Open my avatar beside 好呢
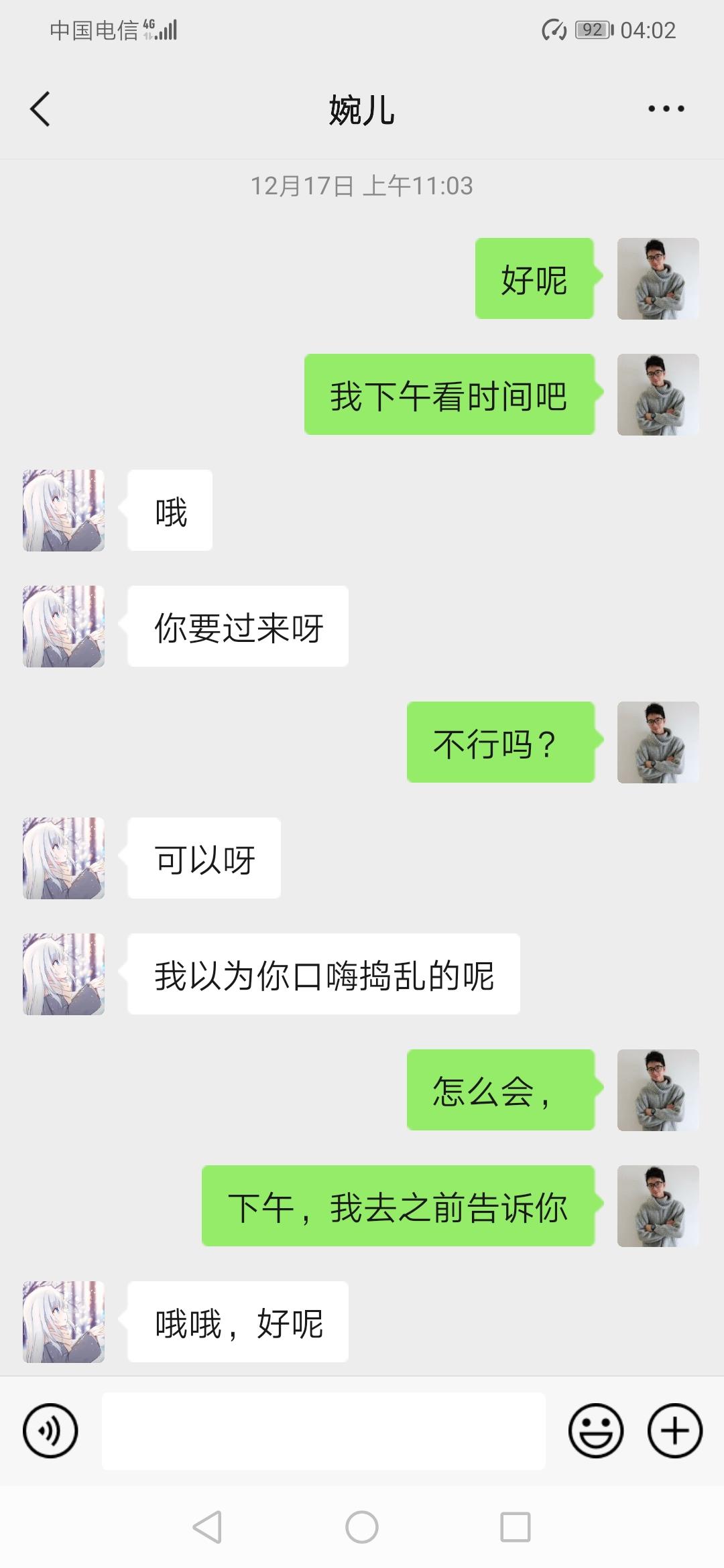 coord(658,279)
